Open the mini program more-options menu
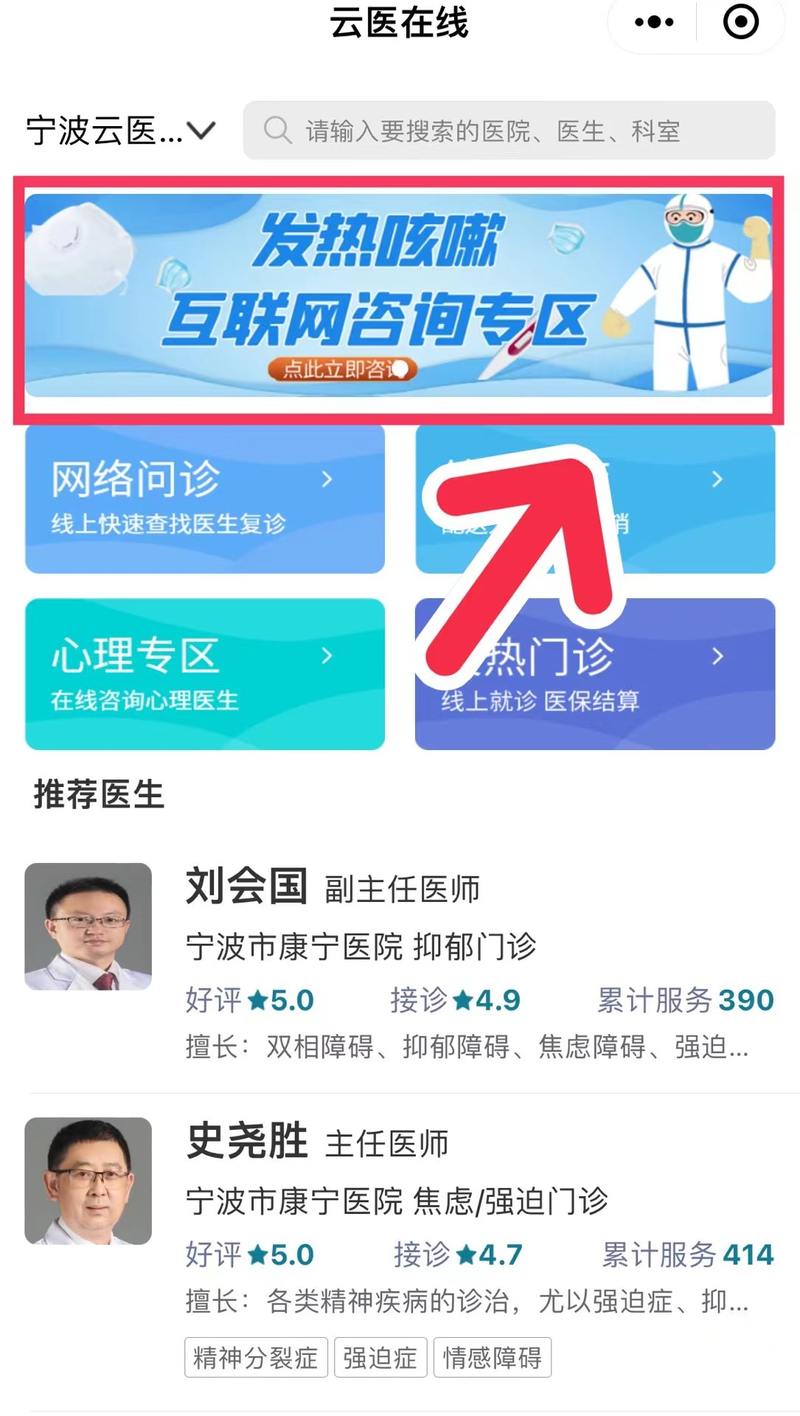The height and width of the screenshot is (1416, 800). click(655, 21)
